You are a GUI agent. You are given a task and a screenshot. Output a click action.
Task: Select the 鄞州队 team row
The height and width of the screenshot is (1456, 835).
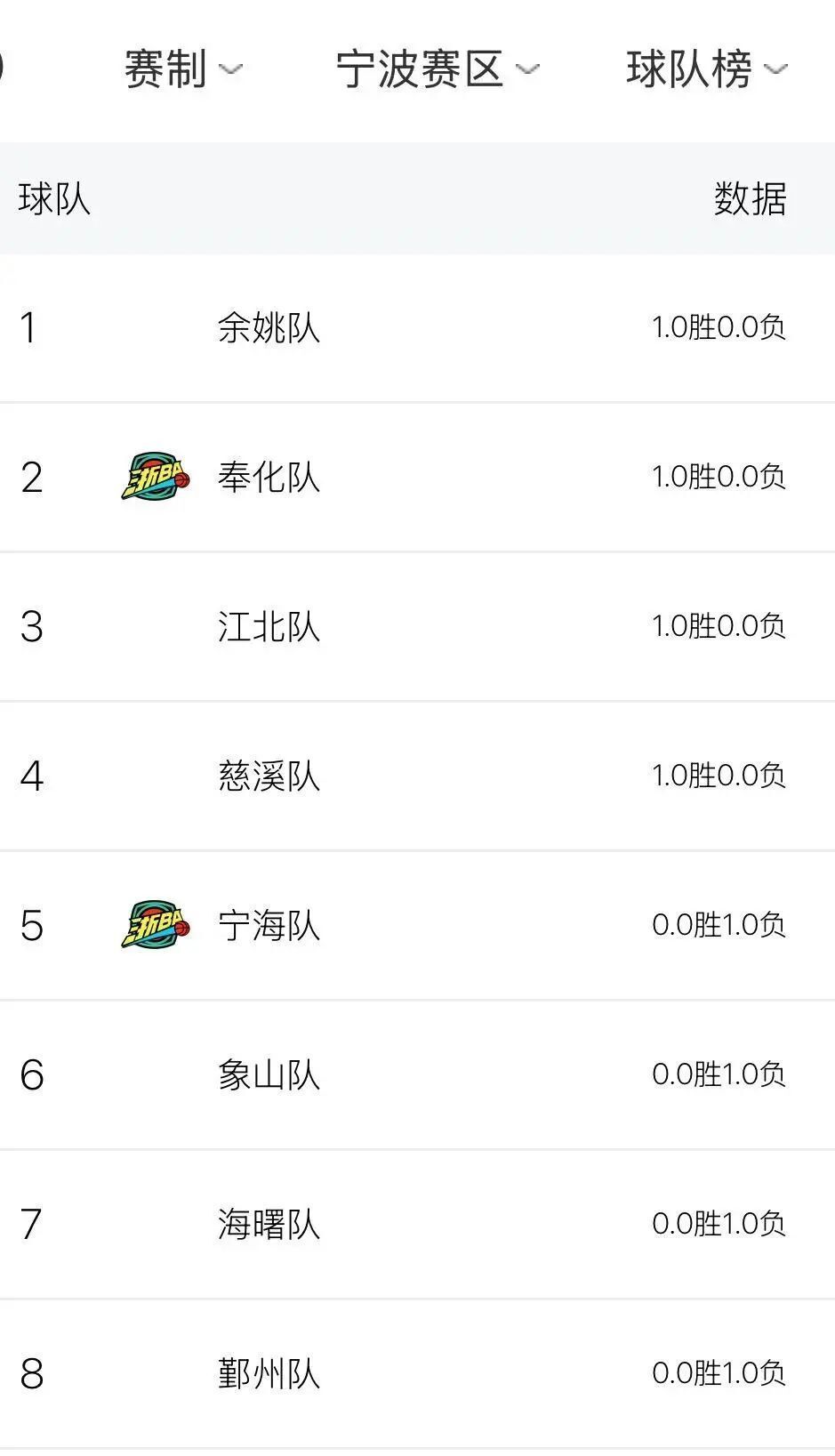click(417, 1373)
